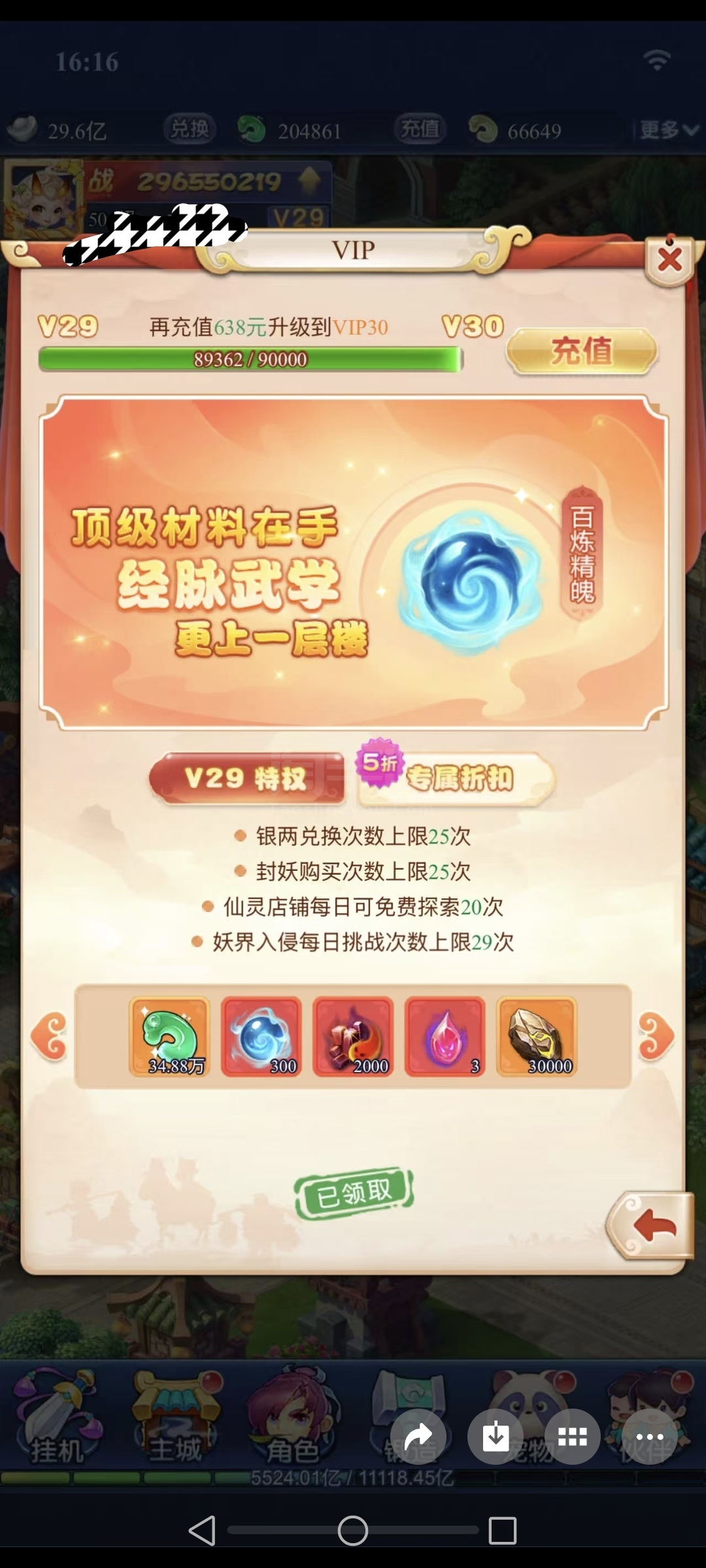Image resolution: width=706 pixels, height=1568 pixels.
Task: Tap the system back button
Action: tap(202, 1530)
